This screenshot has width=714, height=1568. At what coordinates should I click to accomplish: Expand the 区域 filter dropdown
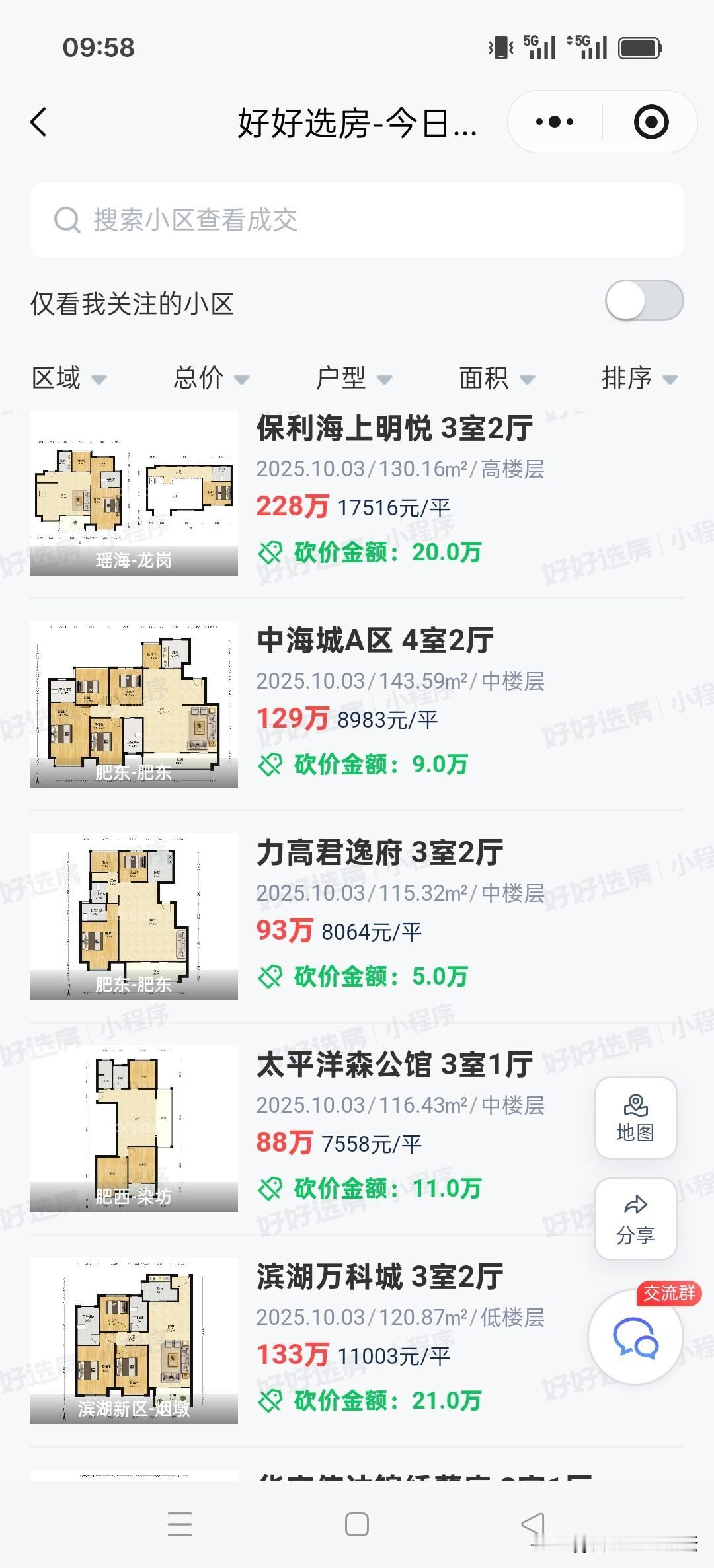[69, 379]
